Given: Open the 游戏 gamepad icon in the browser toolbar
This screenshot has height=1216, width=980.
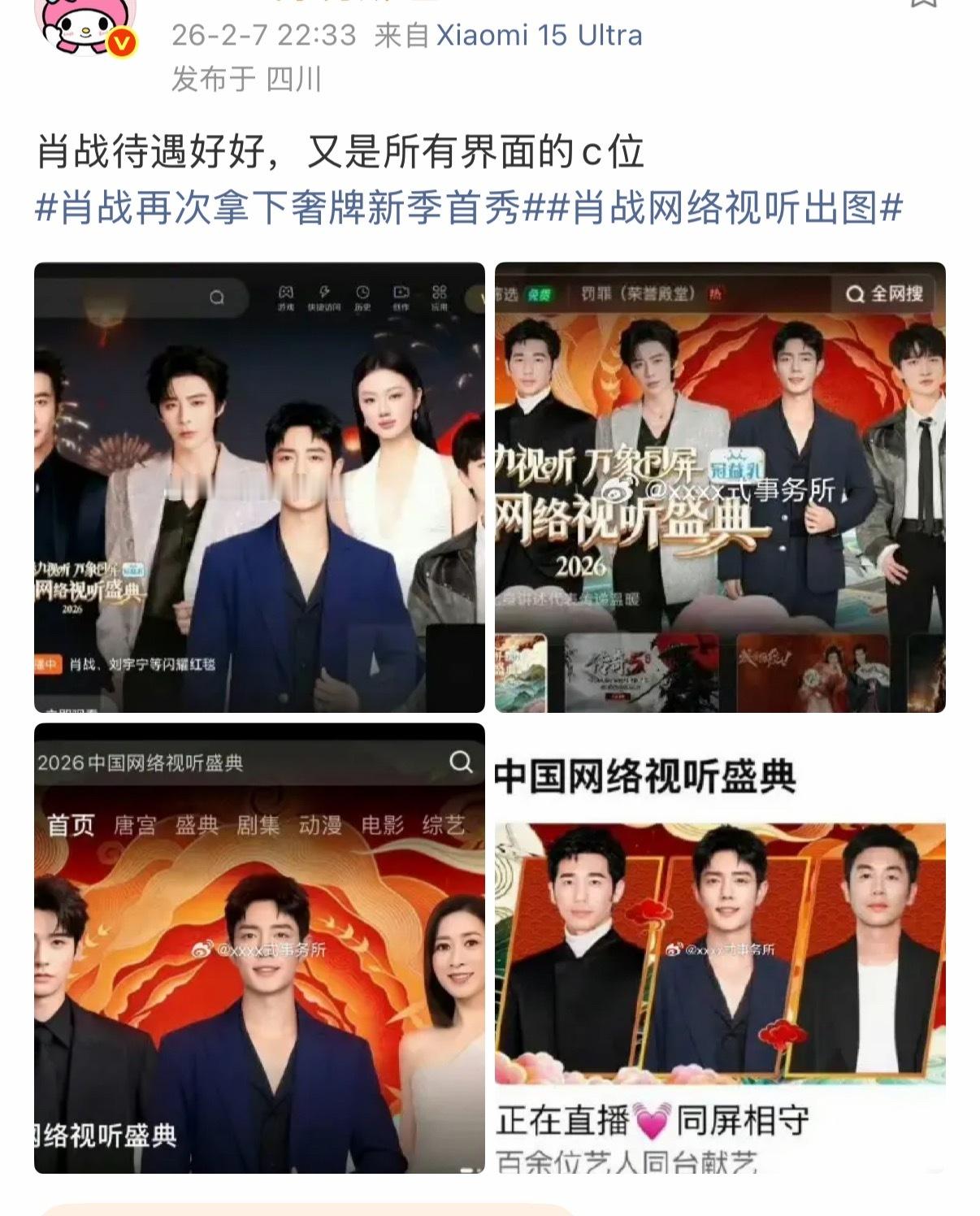Looking at the screenshot, I should click(x=287, y=293).
